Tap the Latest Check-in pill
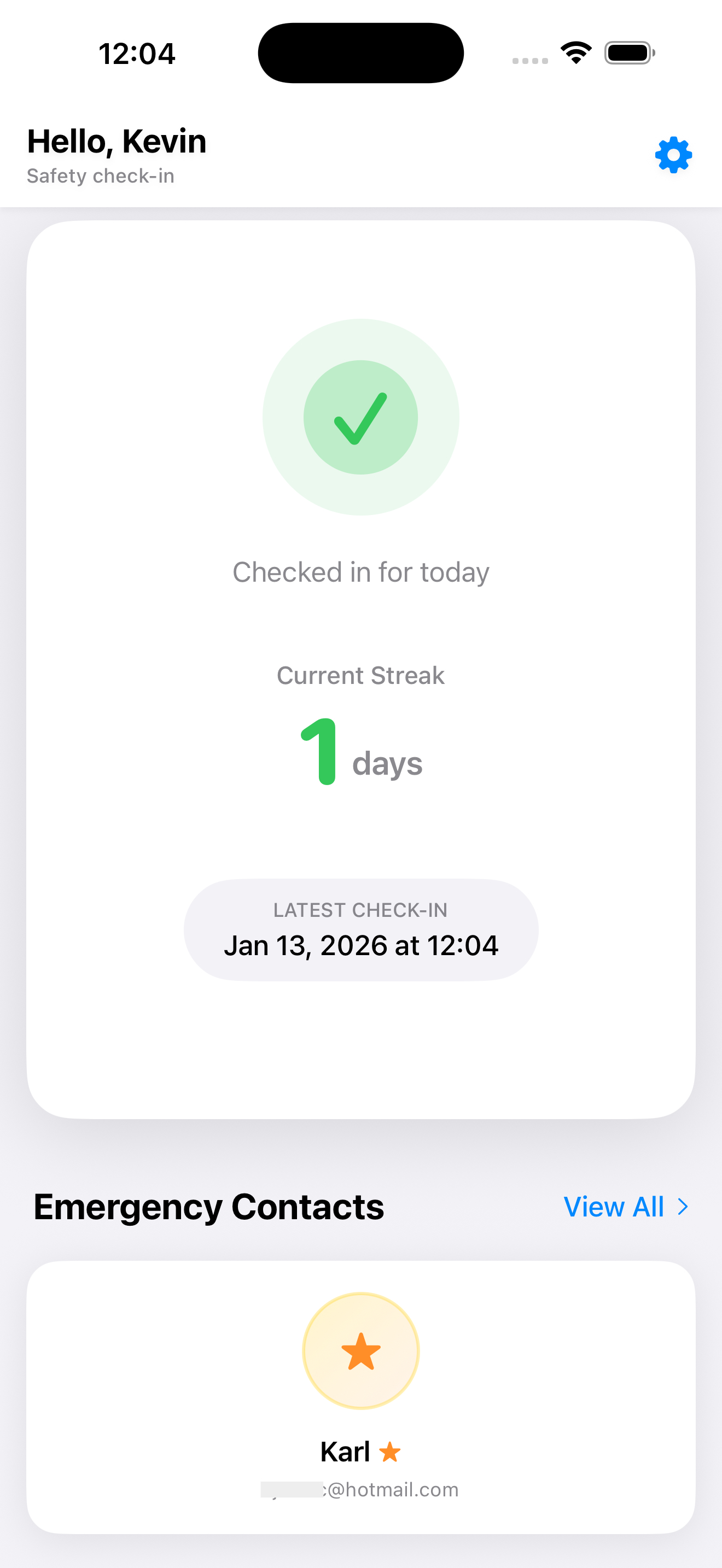722x1568 pixels. 360,929
